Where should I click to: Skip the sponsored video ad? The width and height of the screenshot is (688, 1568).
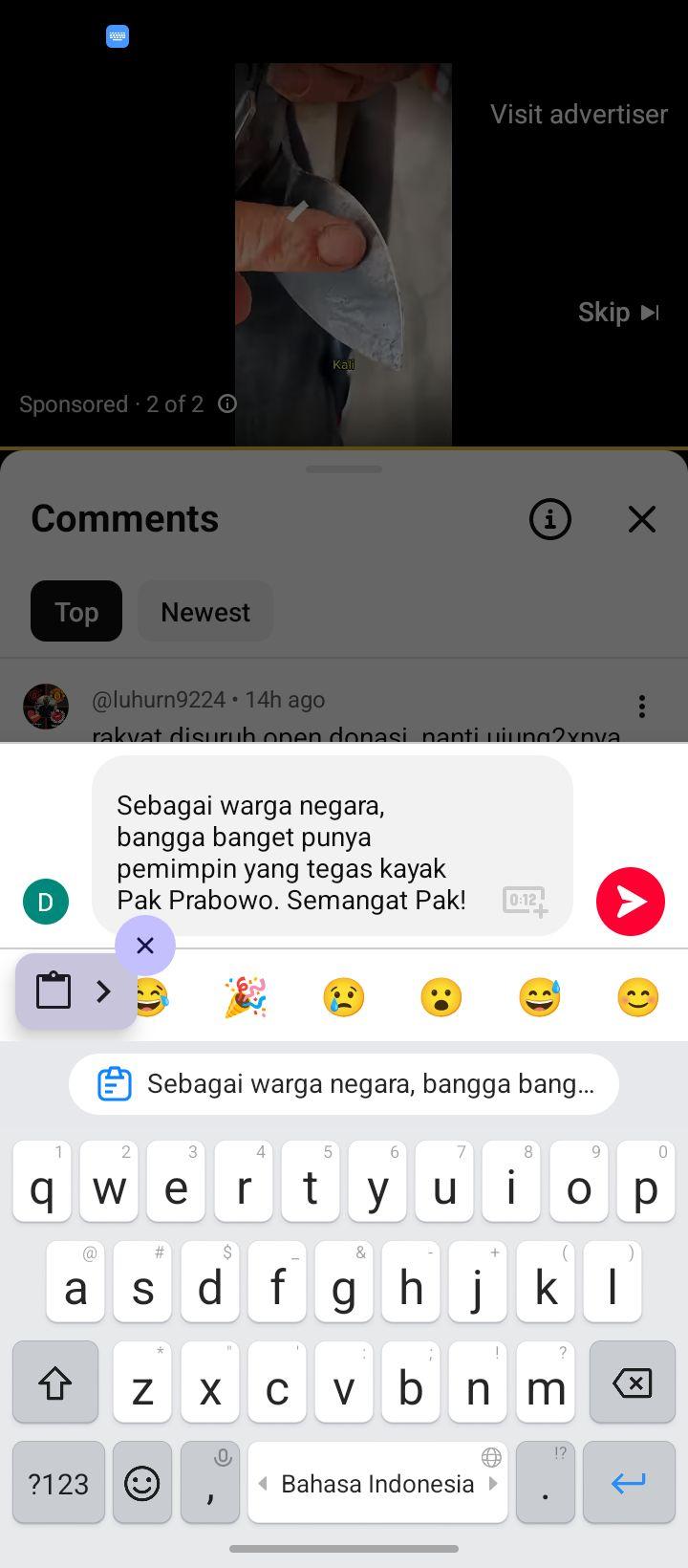click(x=618, y=313)
